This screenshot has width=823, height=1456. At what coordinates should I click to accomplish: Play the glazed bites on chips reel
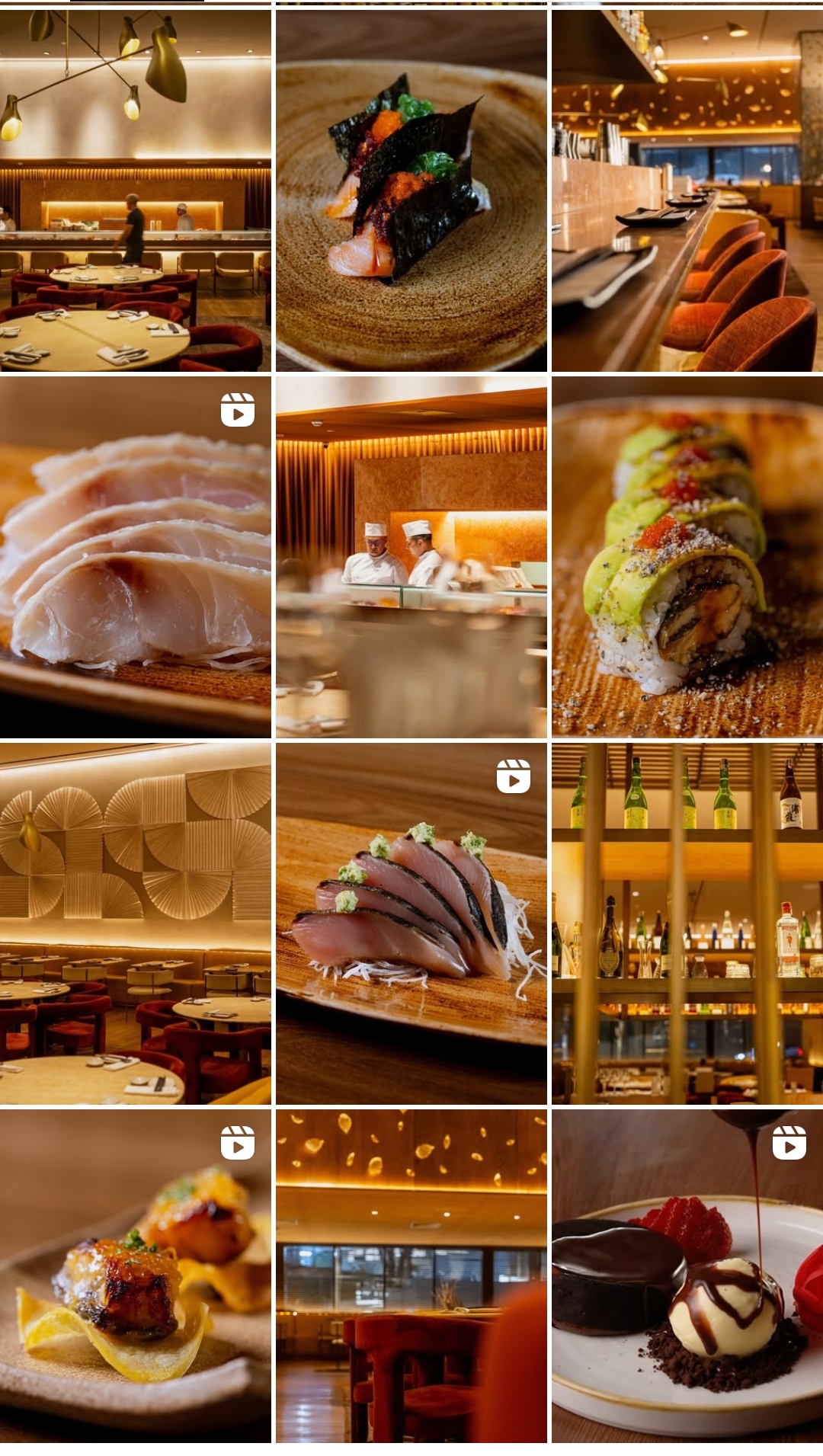tap(135, 1276)
